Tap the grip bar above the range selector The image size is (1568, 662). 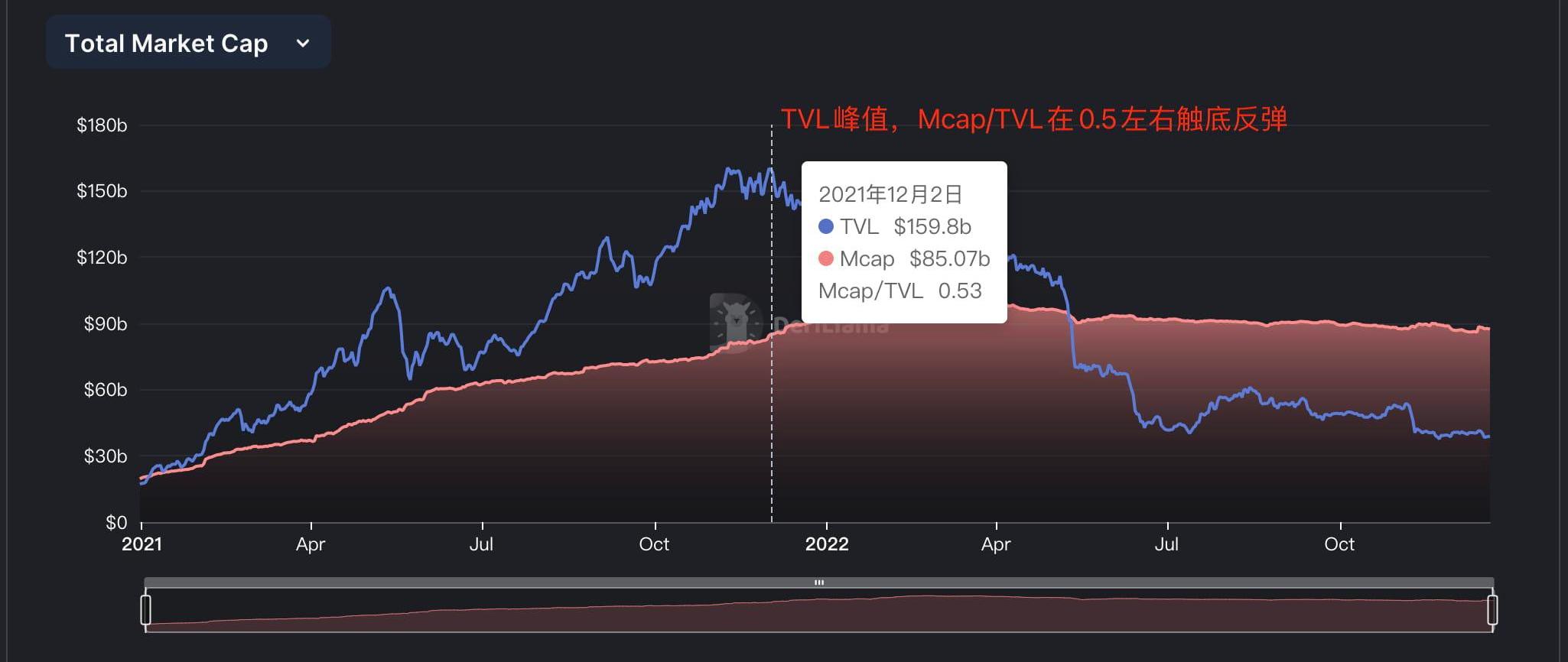818,582
